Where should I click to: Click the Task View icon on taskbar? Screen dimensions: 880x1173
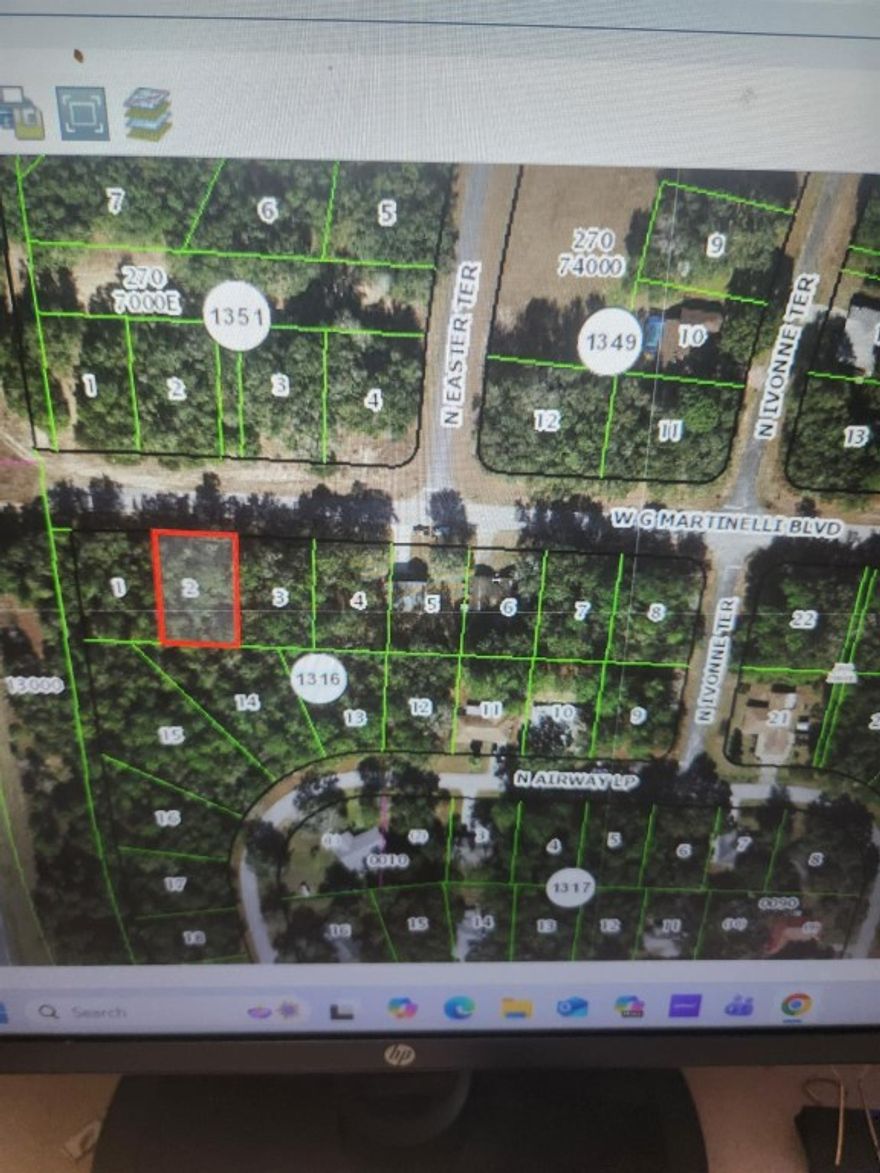click(341, 1012)
